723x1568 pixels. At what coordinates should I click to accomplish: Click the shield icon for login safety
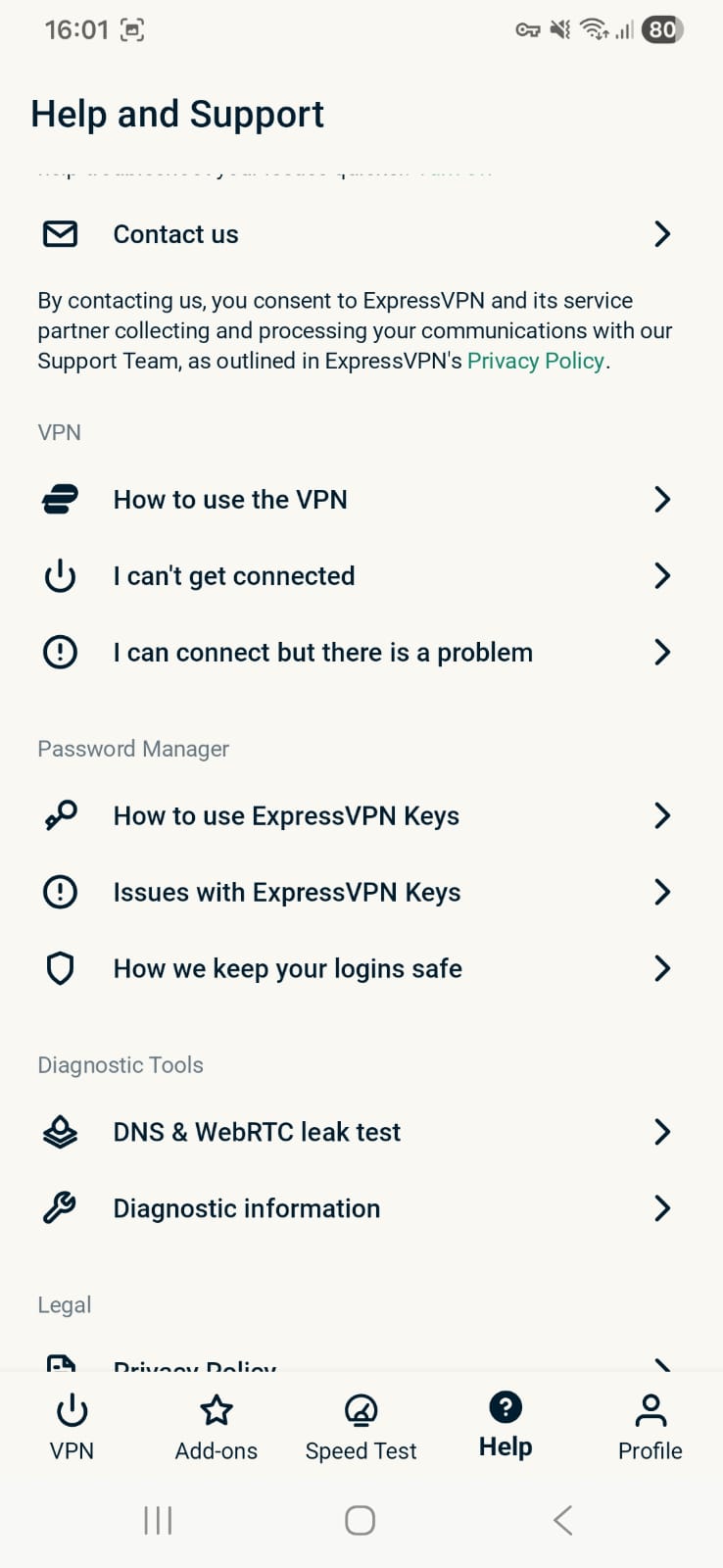60,968
